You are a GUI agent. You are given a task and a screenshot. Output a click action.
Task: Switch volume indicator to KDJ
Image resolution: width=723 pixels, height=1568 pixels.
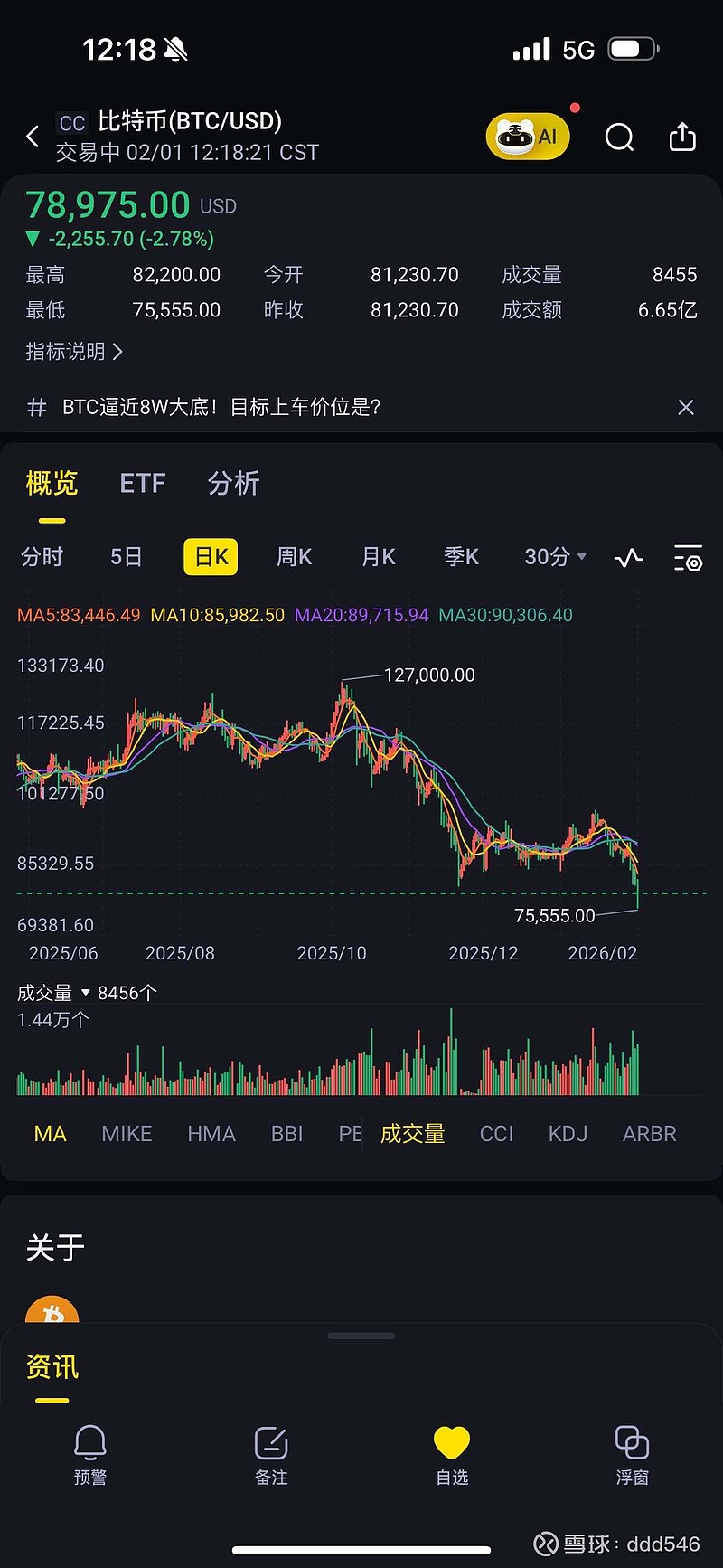click(x=567, y=1133)
